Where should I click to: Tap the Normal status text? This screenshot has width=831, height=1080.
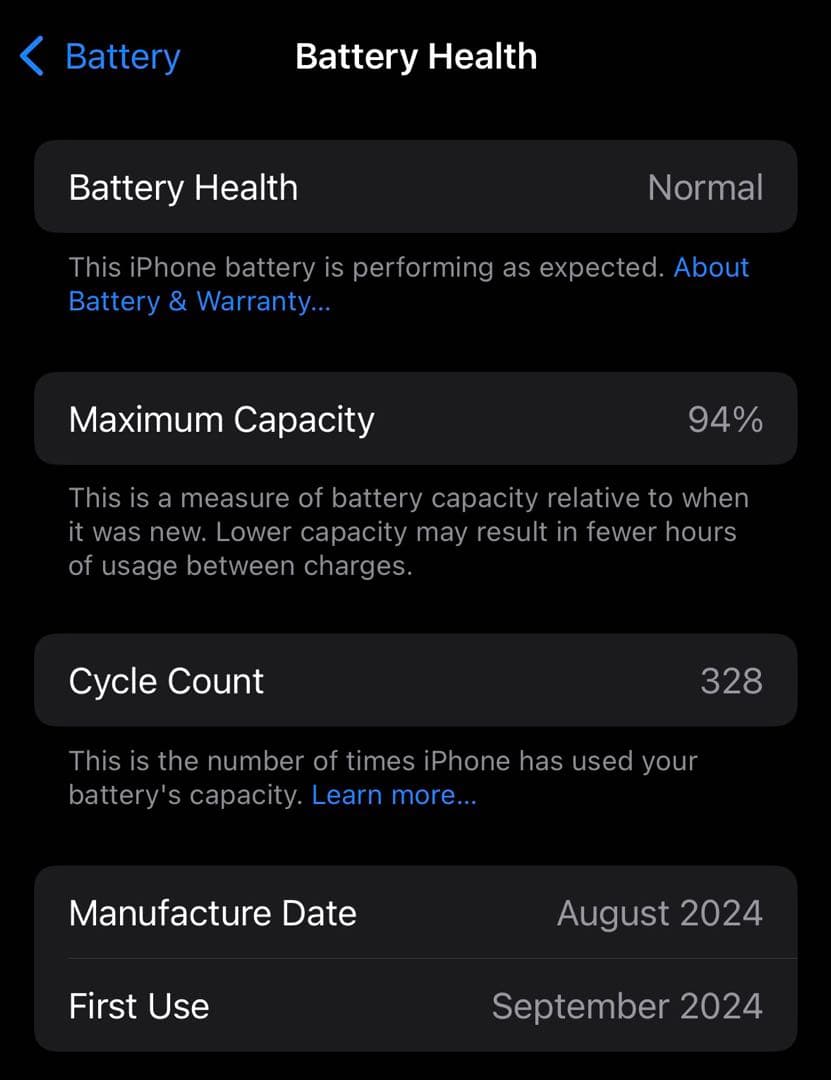click(705, 188)
